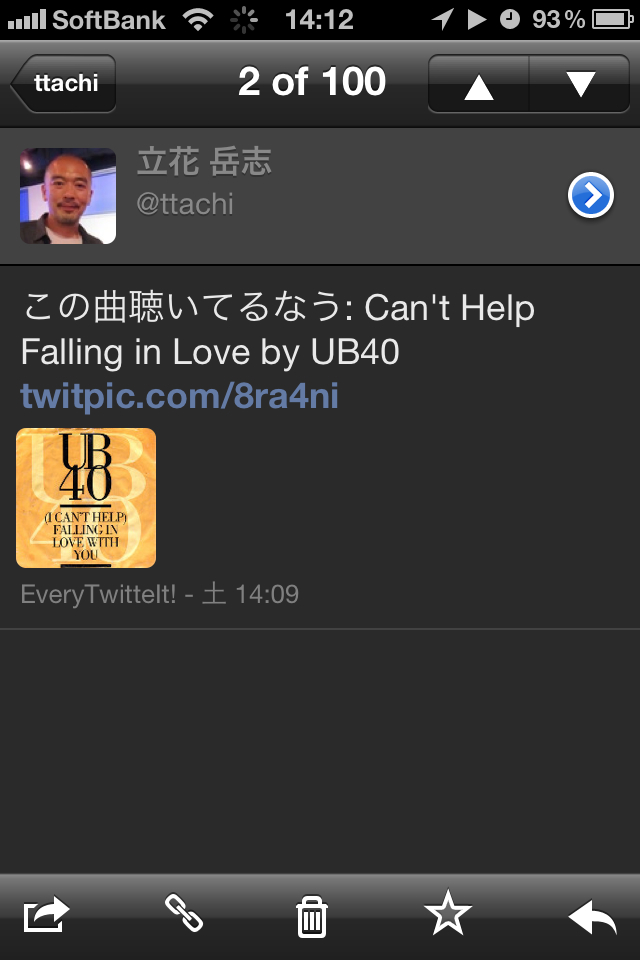Screen dimensions: 640x960
Task: Reply to this tweet
Action: click(592, 916)
